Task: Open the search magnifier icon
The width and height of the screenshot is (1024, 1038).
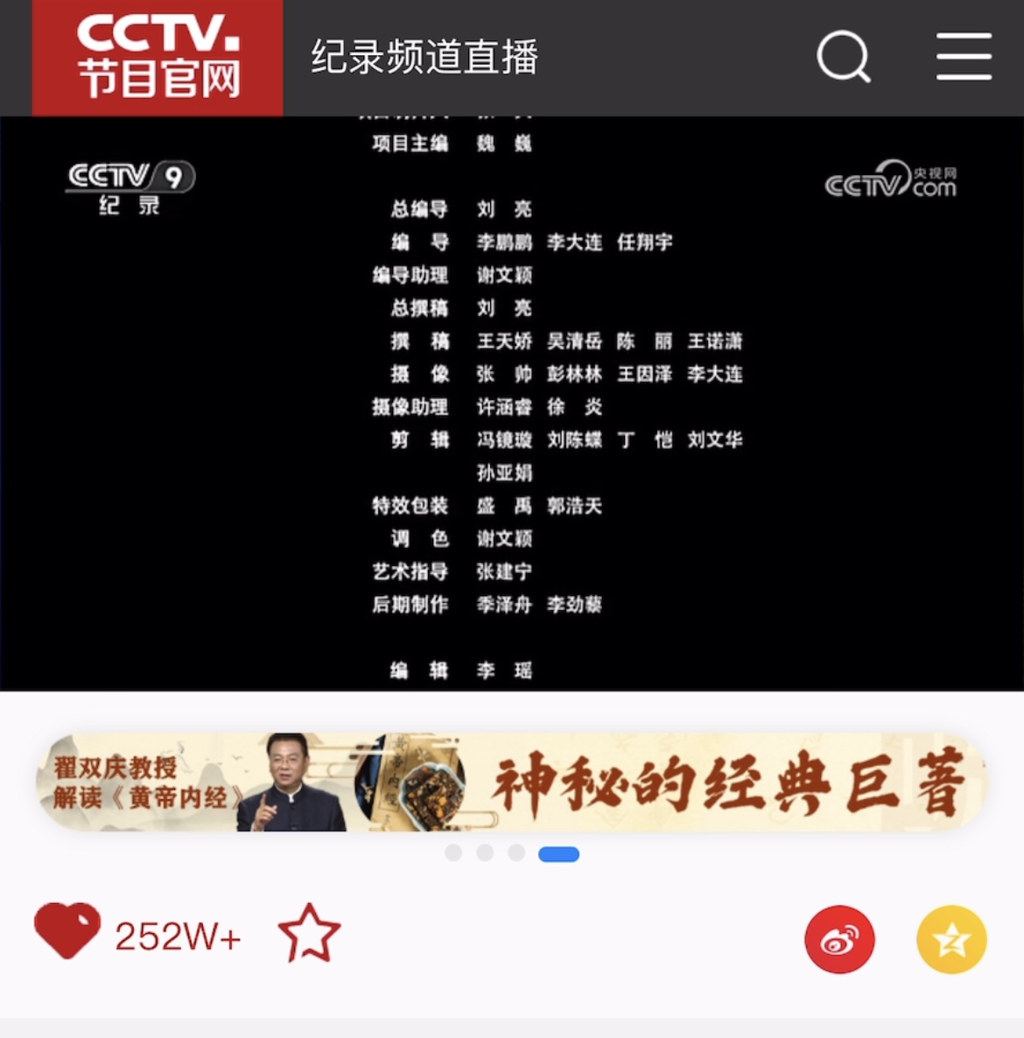Action: point(843,56)
